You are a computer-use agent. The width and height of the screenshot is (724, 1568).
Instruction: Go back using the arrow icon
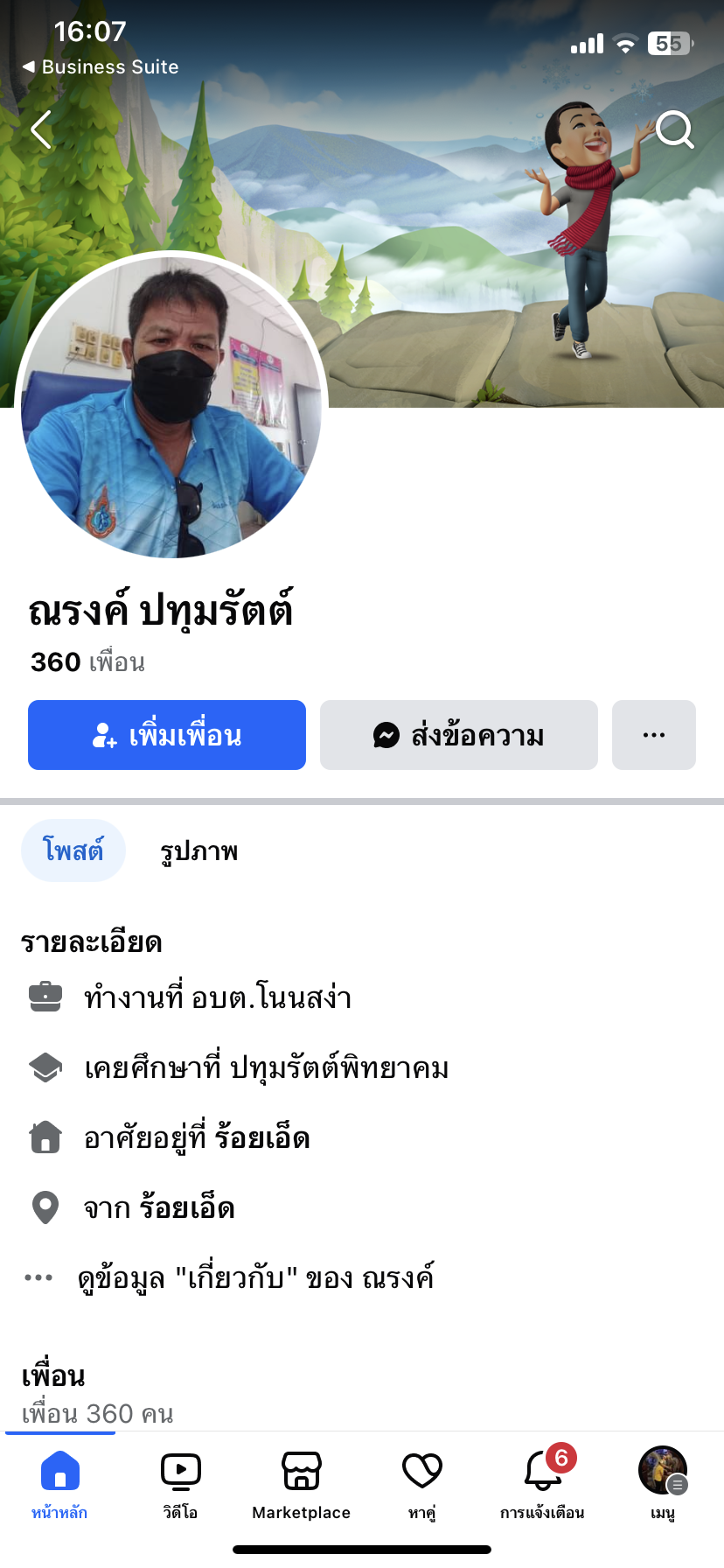pos(41,130)
